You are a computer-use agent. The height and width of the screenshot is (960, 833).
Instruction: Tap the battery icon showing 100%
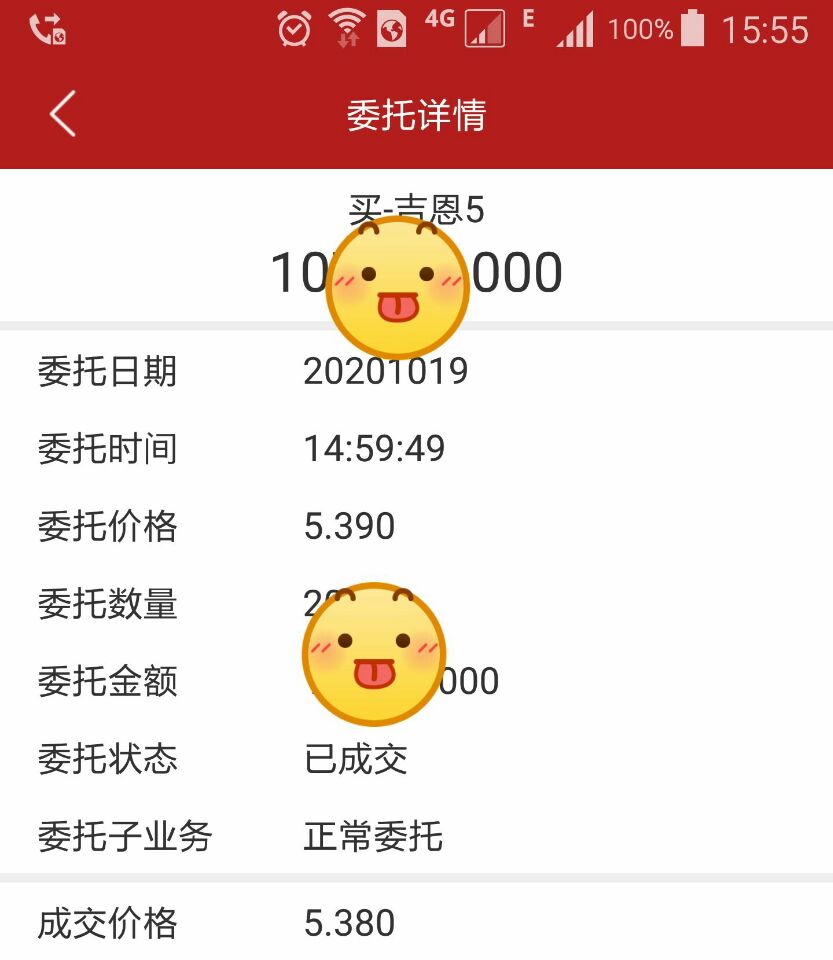click(690, 27)
